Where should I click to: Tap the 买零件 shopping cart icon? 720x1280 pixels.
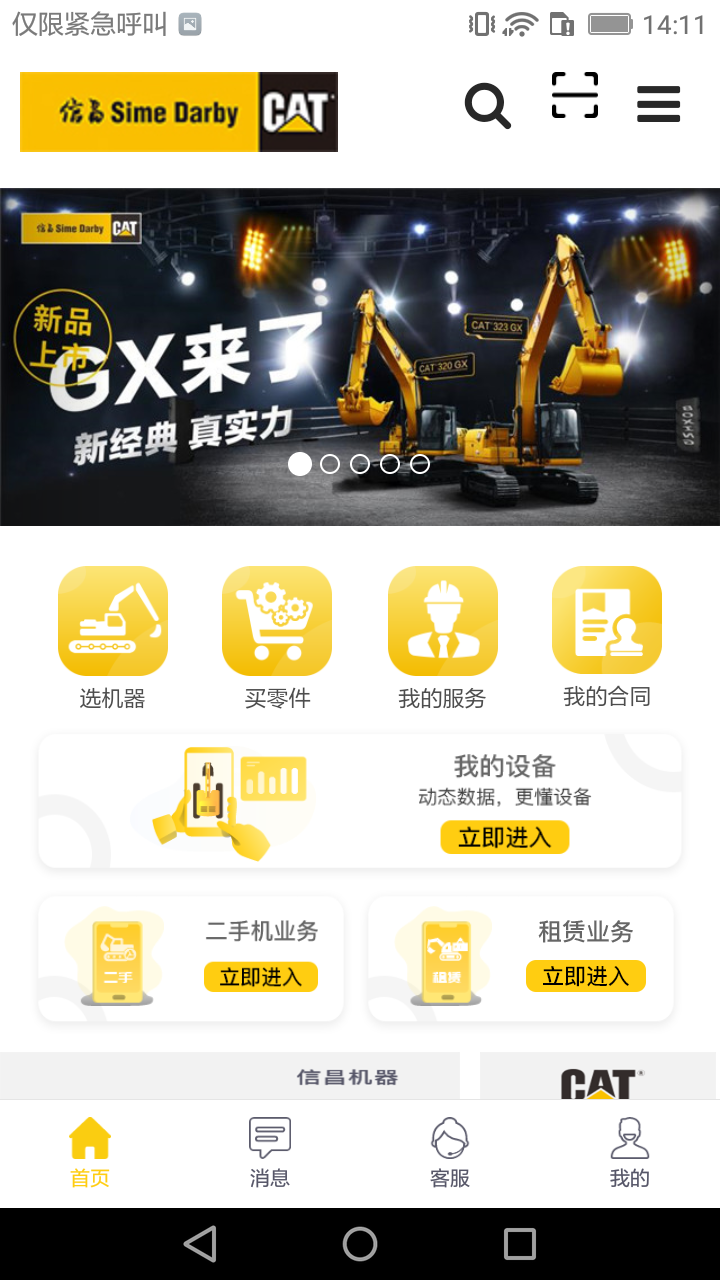pos(277,620)
